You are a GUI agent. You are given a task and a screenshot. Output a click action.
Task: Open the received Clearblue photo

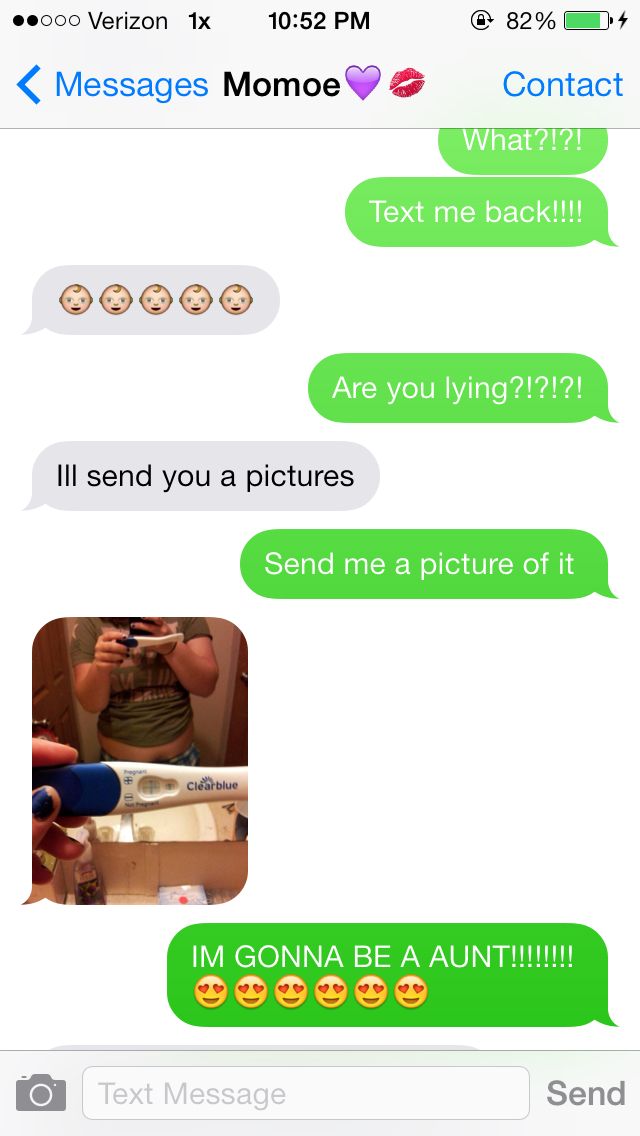pyautogui.click(x=140, y=760)
